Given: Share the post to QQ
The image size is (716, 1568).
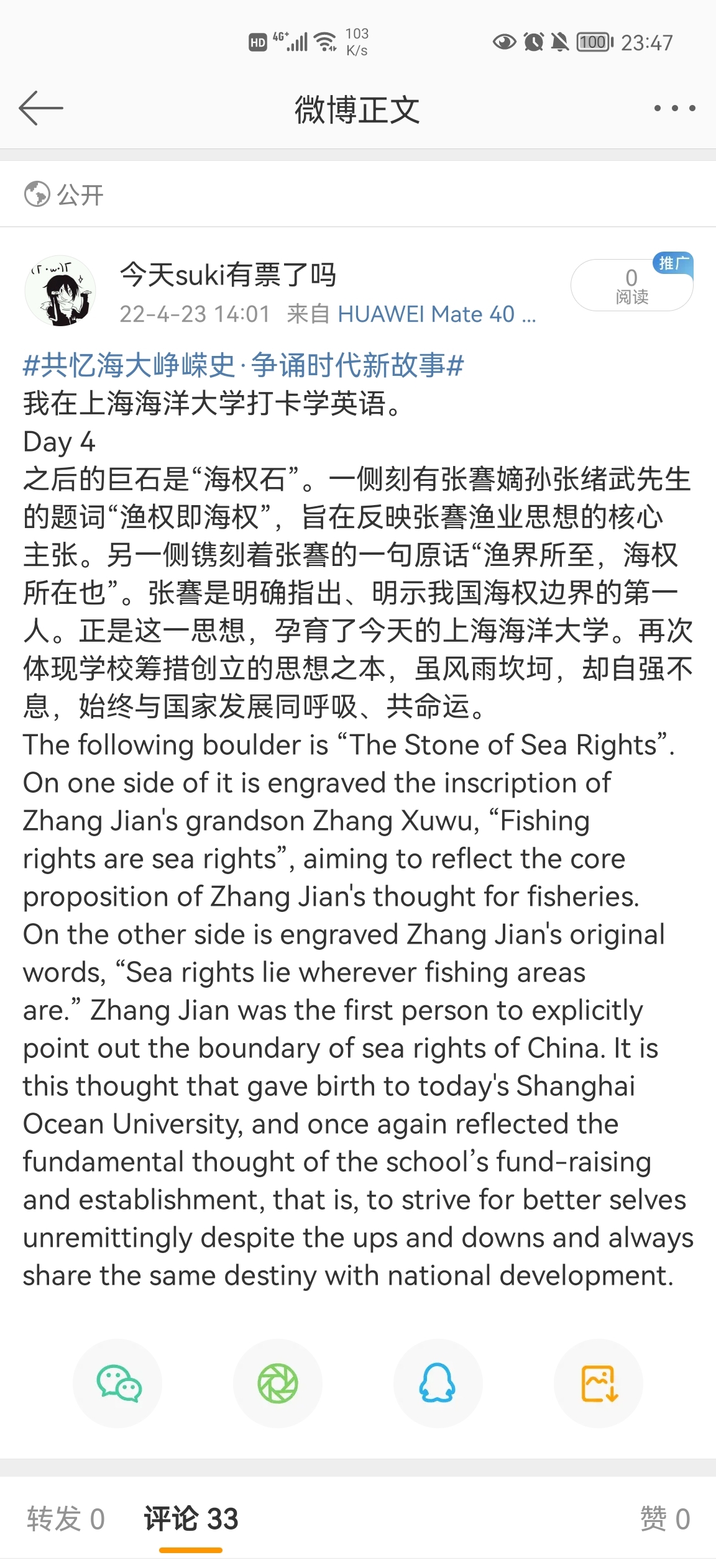Looking at the screenshot, I should pos(438,1383).
